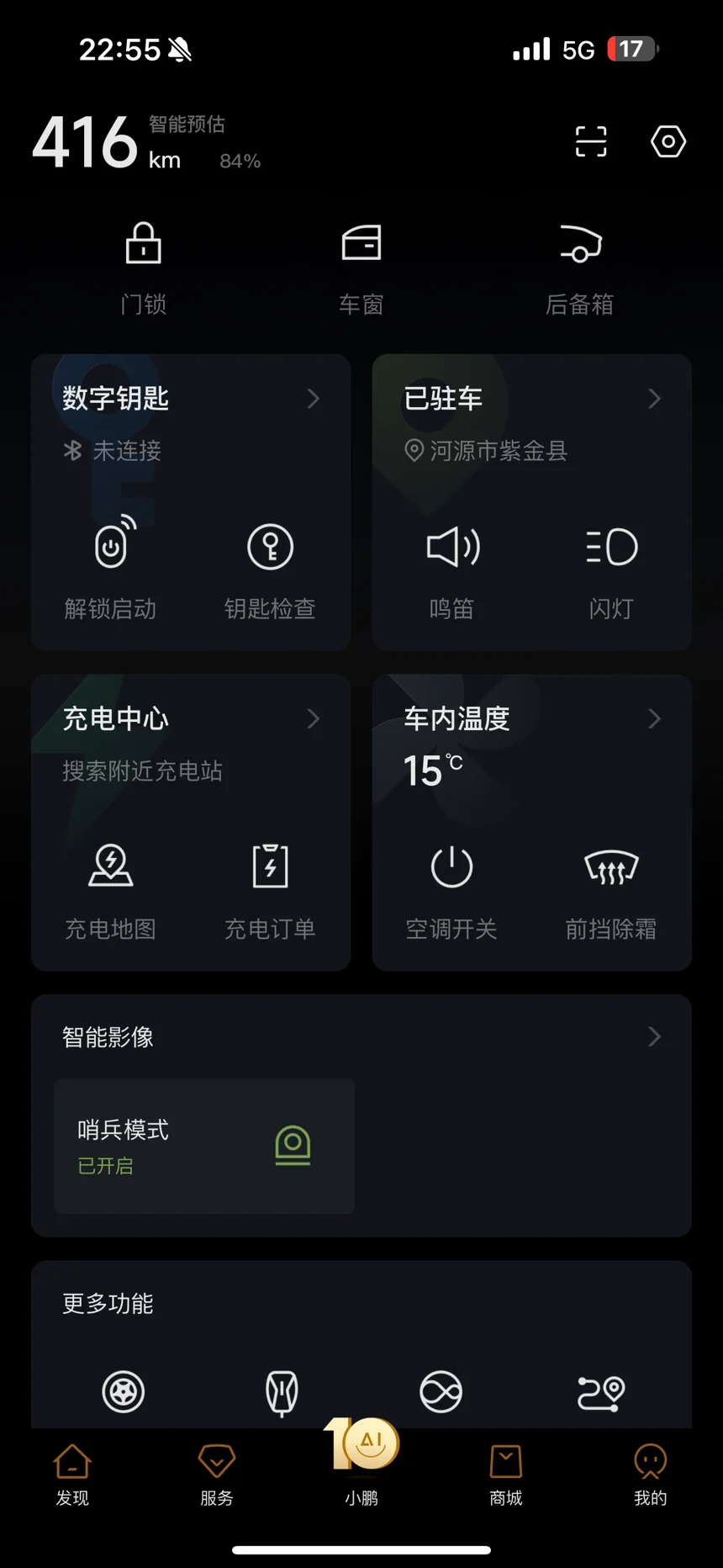
Task: Switch to the 发现 tab
Action: pyautogui.click(x=72, y=1475)
